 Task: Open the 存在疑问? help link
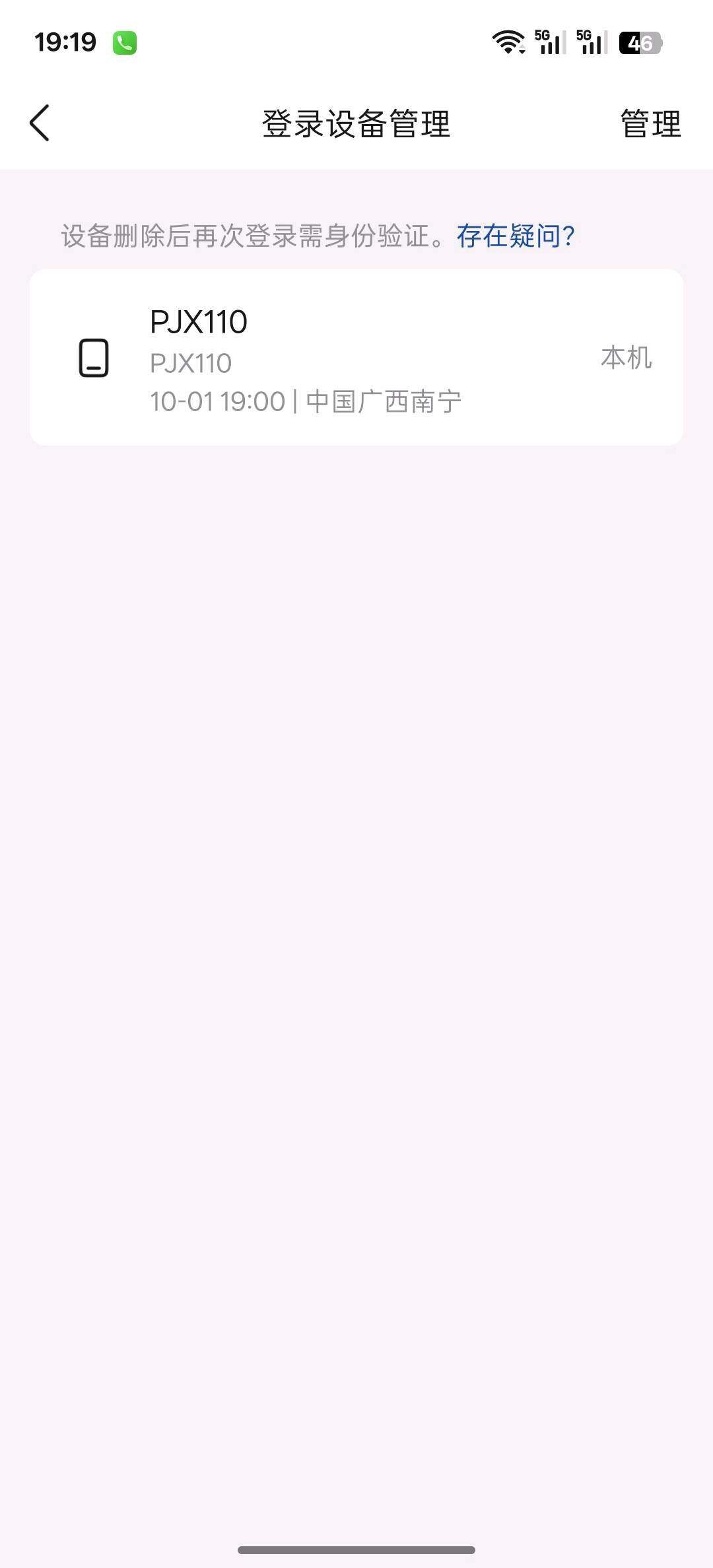516,236
